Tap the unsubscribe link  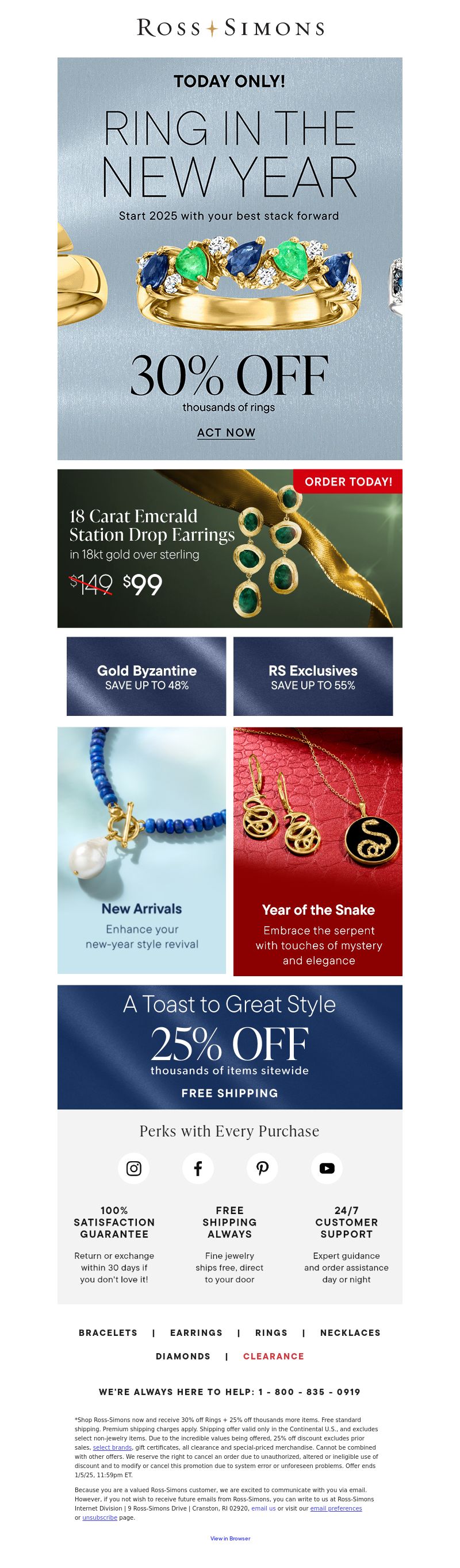pos(99,1517)
